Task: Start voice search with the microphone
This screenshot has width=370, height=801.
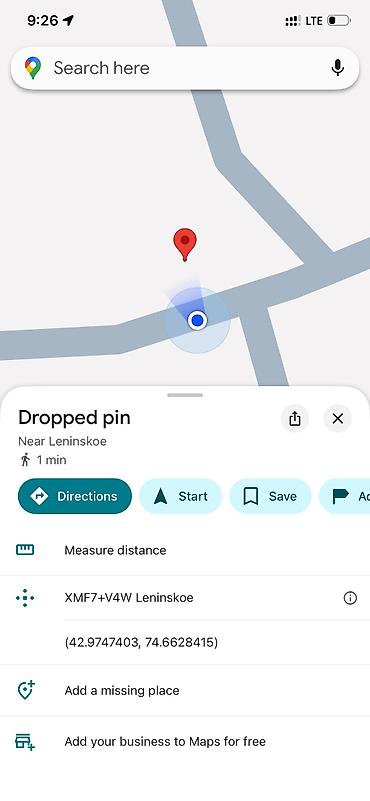Action: point(337,68)
